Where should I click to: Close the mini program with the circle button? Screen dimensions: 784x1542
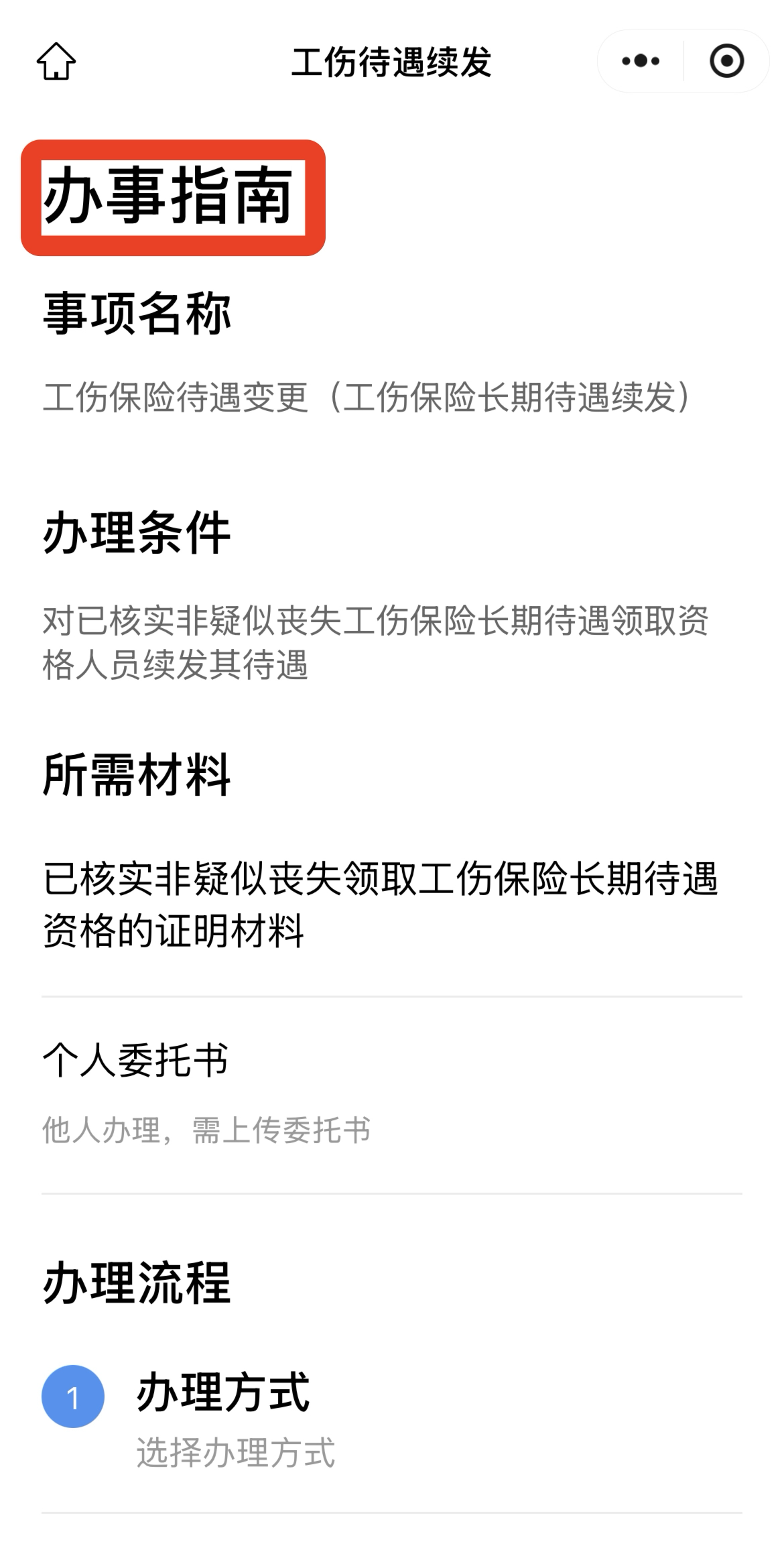(726, 62)
